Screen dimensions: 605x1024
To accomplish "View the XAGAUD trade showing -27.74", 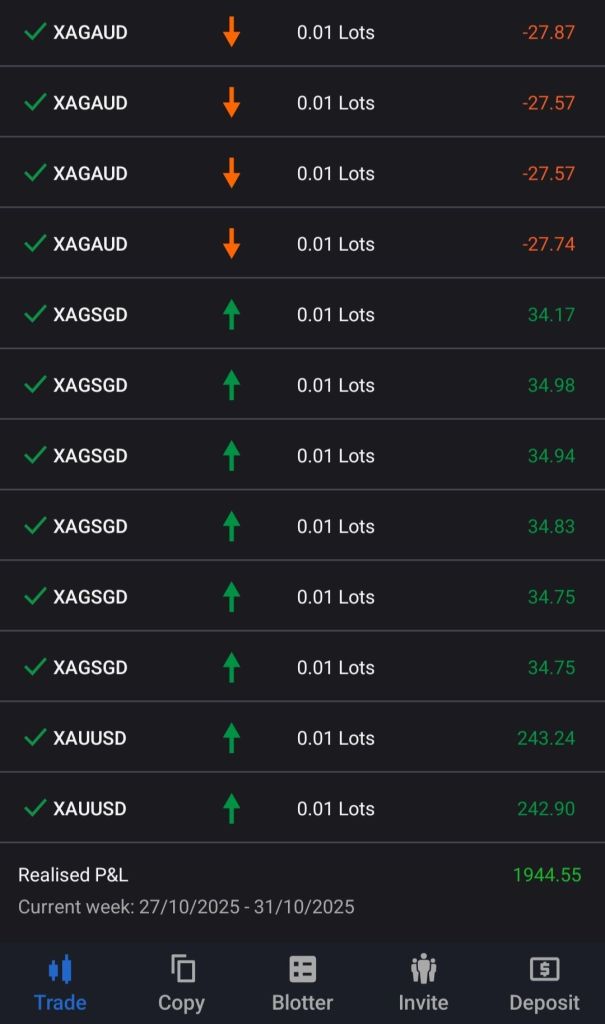I will [302, 243].
